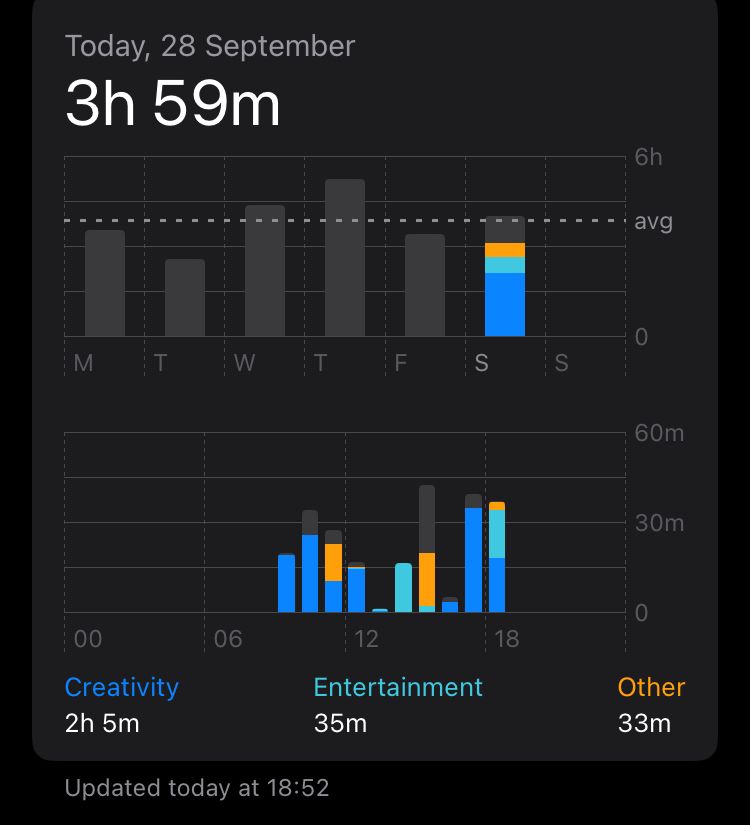Select the 18:00 hourly usage bar
Image resolution: width=750 pixels, height=825 pixels.
pos(497,558)
